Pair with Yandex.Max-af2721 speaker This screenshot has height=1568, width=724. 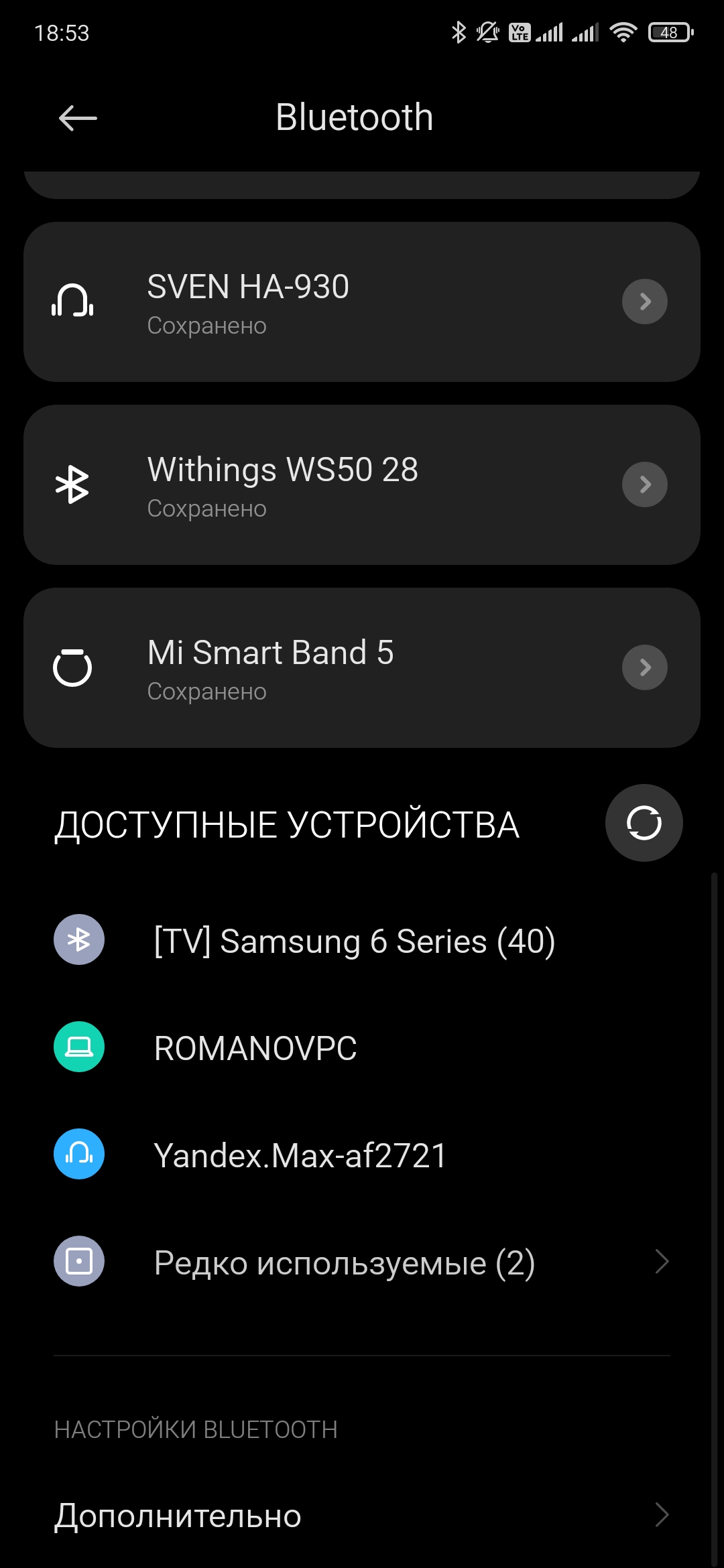point(300,1155)
